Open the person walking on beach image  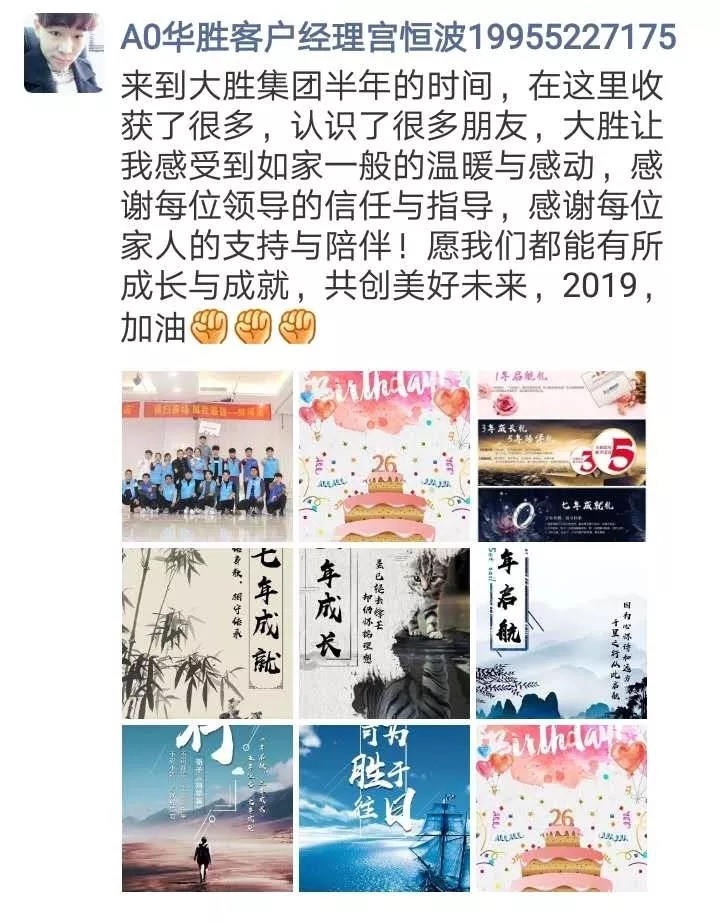coord(207,808)
